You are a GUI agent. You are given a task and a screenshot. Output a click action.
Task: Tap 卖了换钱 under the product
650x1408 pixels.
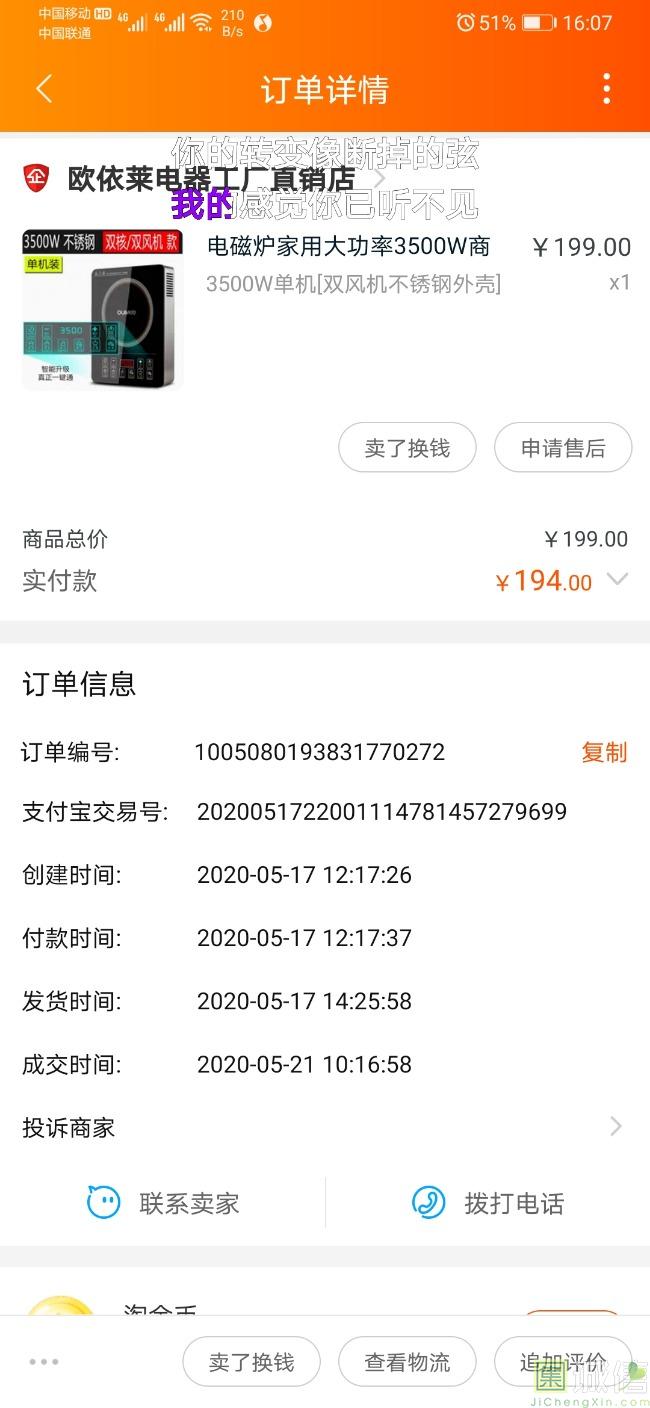pos(407,448)
